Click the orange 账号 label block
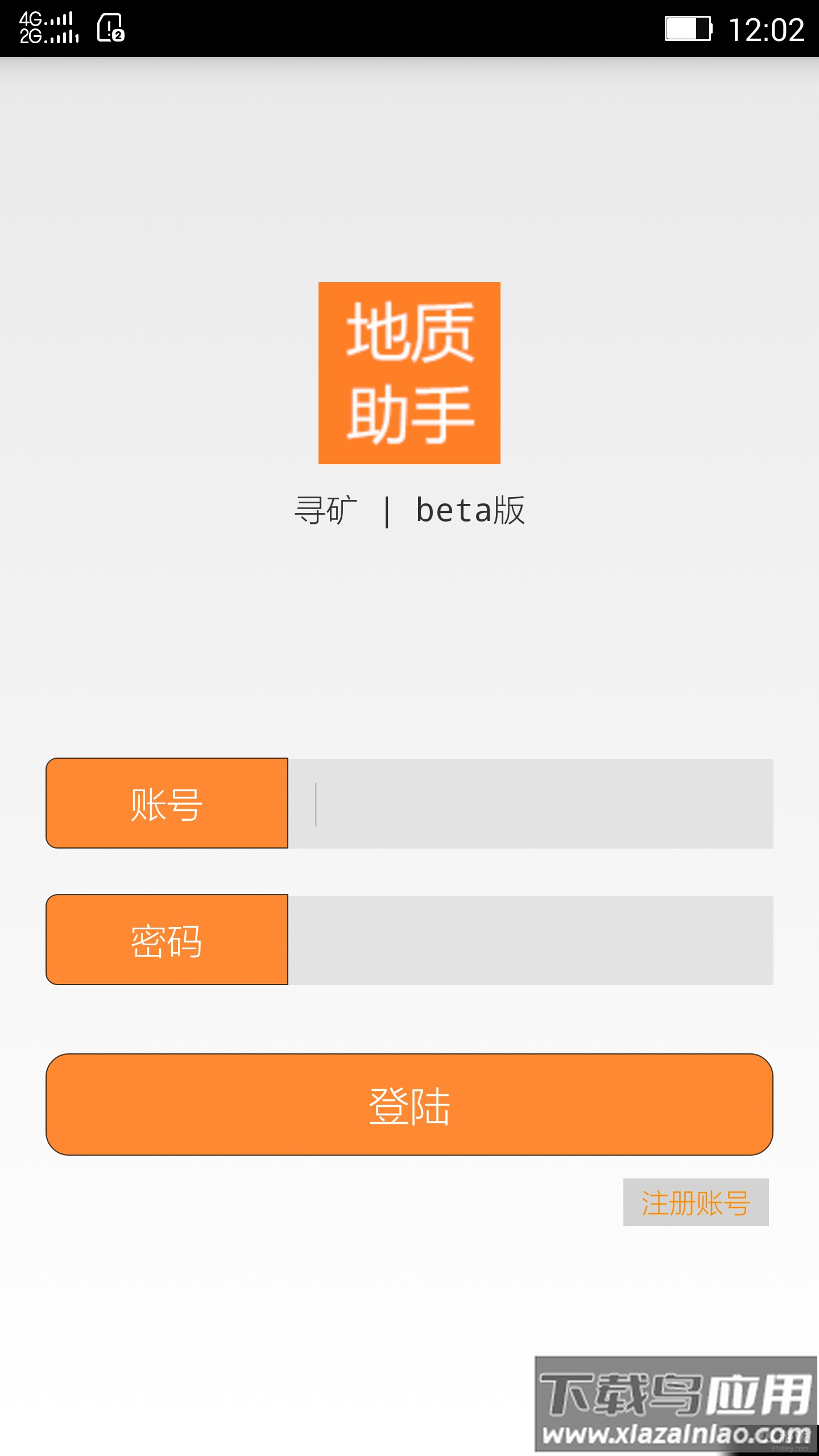 click(x=168, y=803)
